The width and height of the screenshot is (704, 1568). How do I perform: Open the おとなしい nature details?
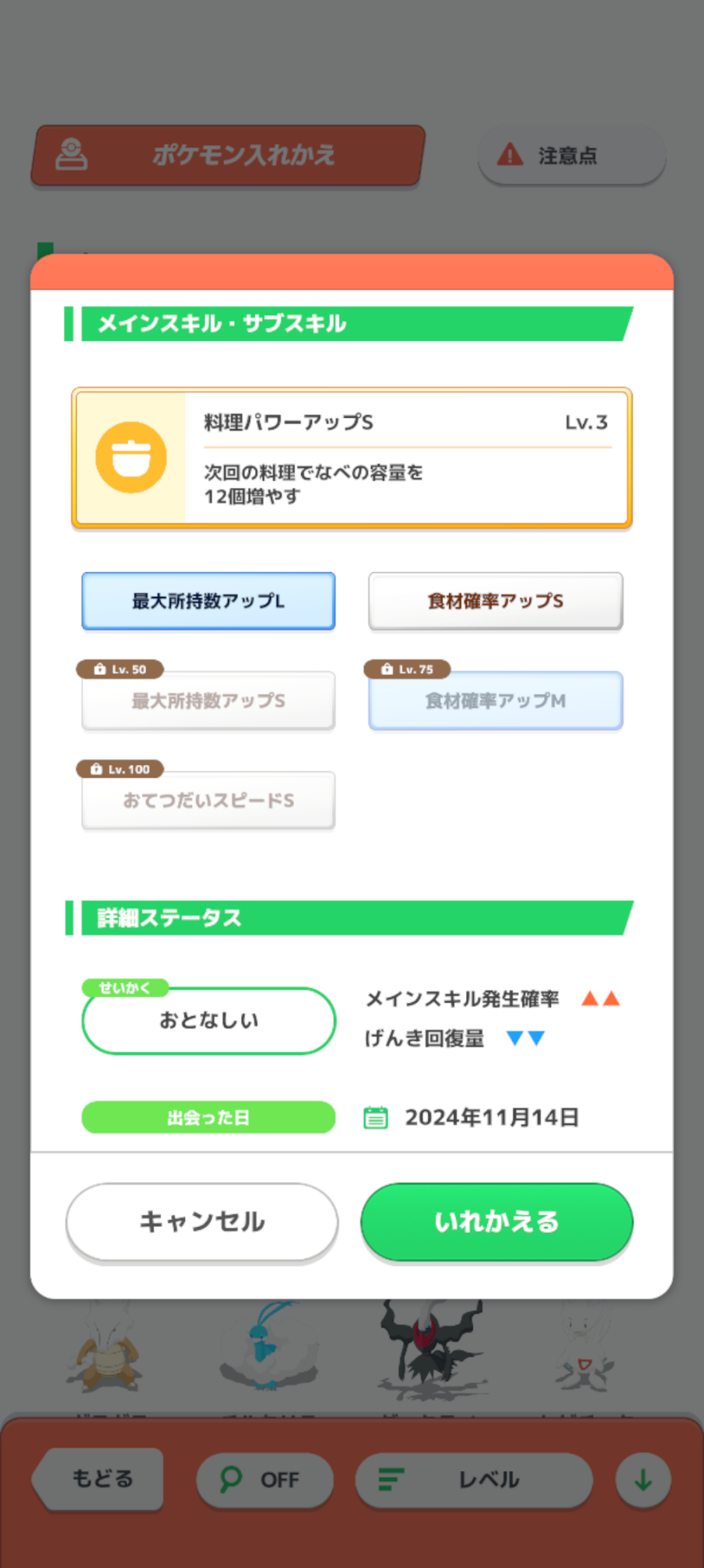pos(209,1021)
